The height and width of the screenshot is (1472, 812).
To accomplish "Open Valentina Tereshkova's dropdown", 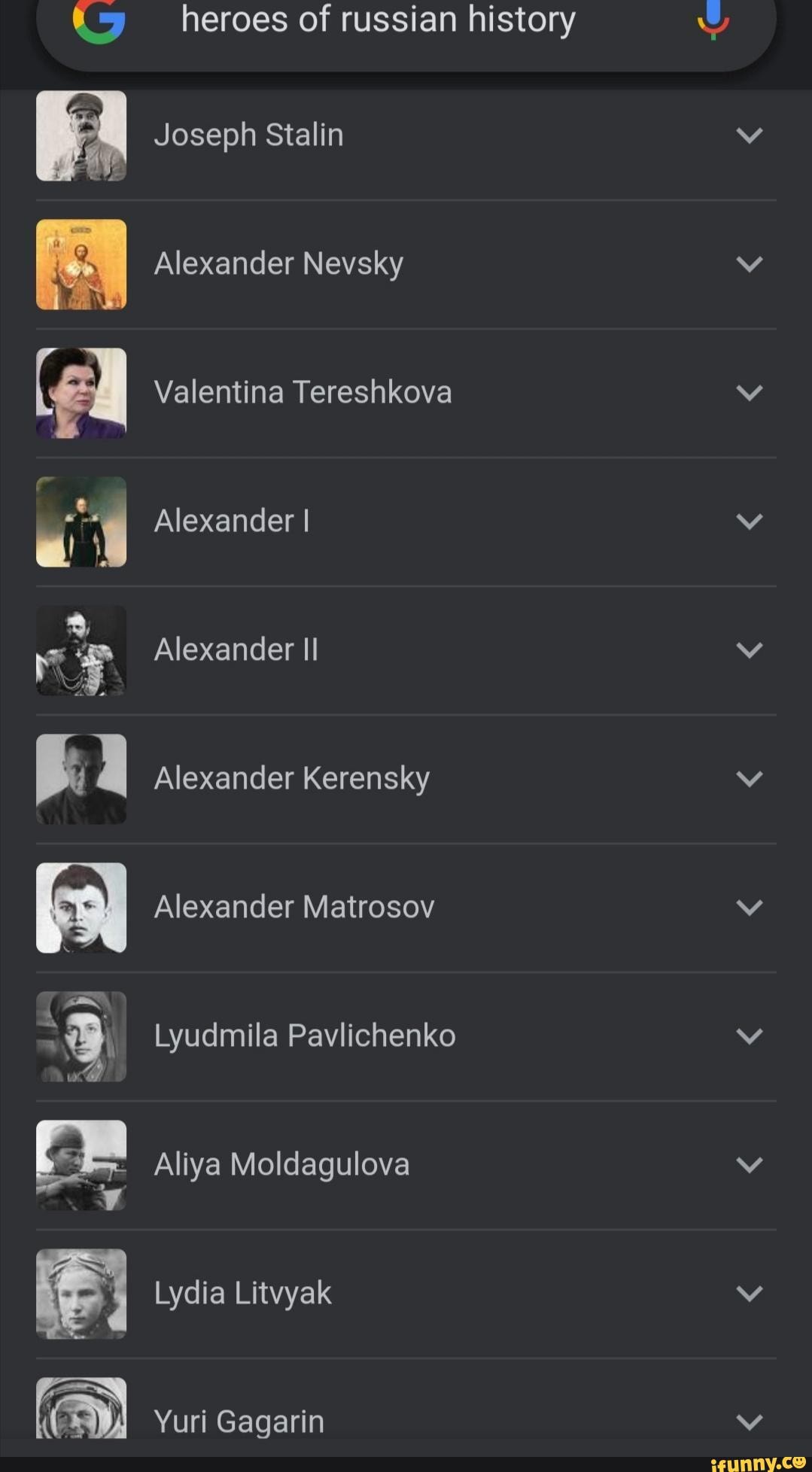I will tap(749, 393).
